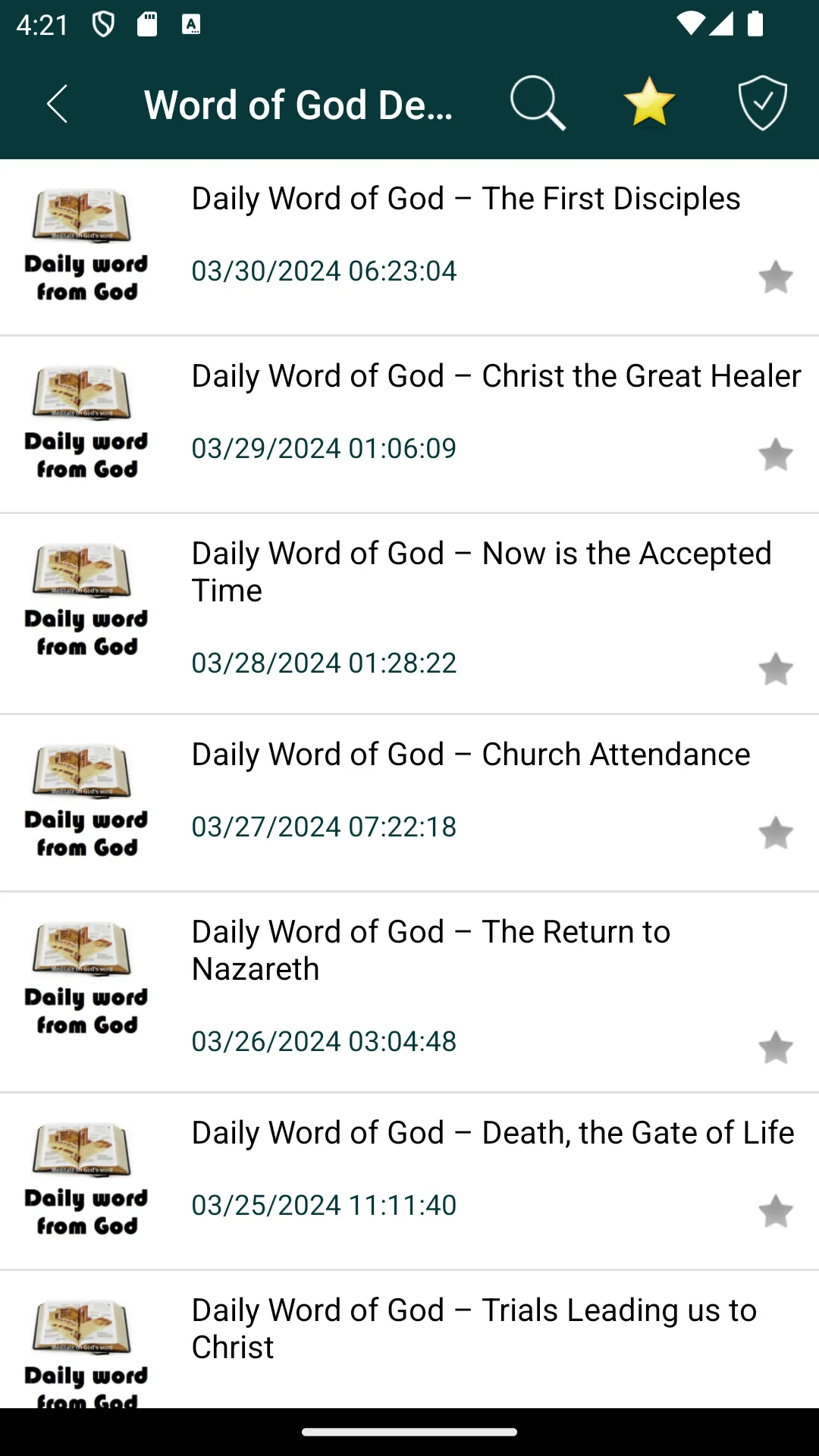Star the Christ the Great Healer entry

775,454
